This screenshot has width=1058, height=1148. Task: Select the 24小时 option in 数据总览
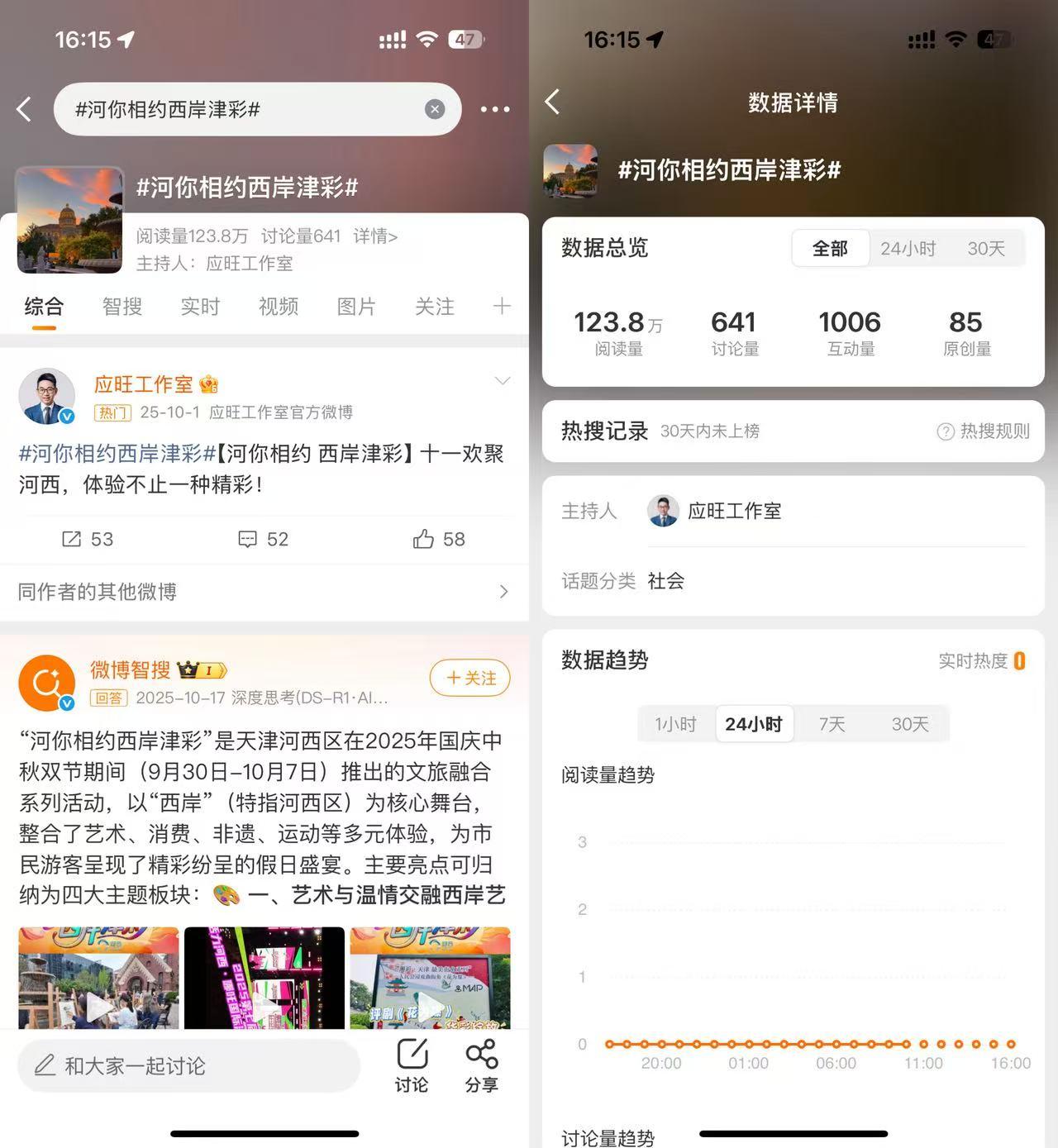click(908, 249)
